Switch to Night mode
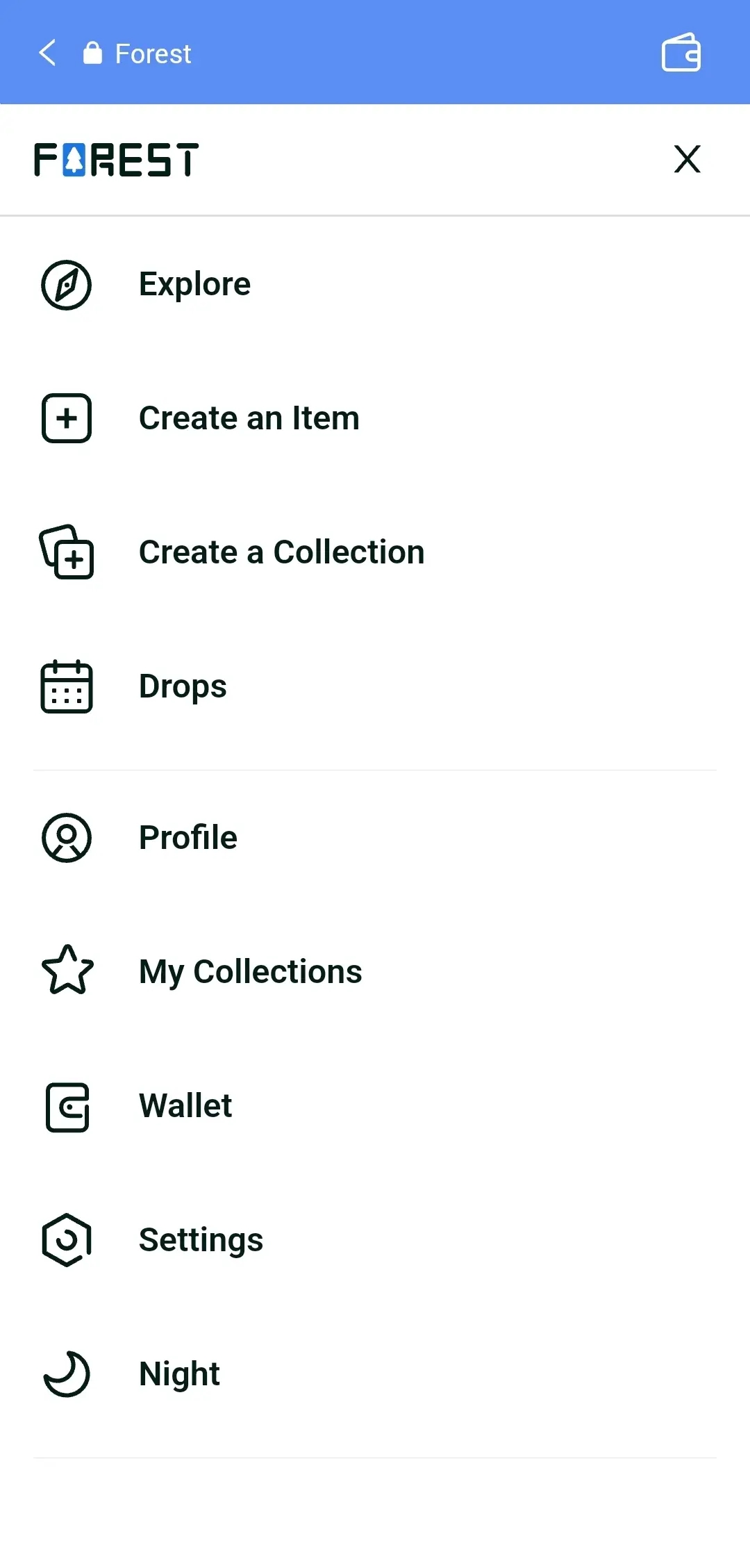This screenshot has height=1568, width=750. [x=179, y=1373]
